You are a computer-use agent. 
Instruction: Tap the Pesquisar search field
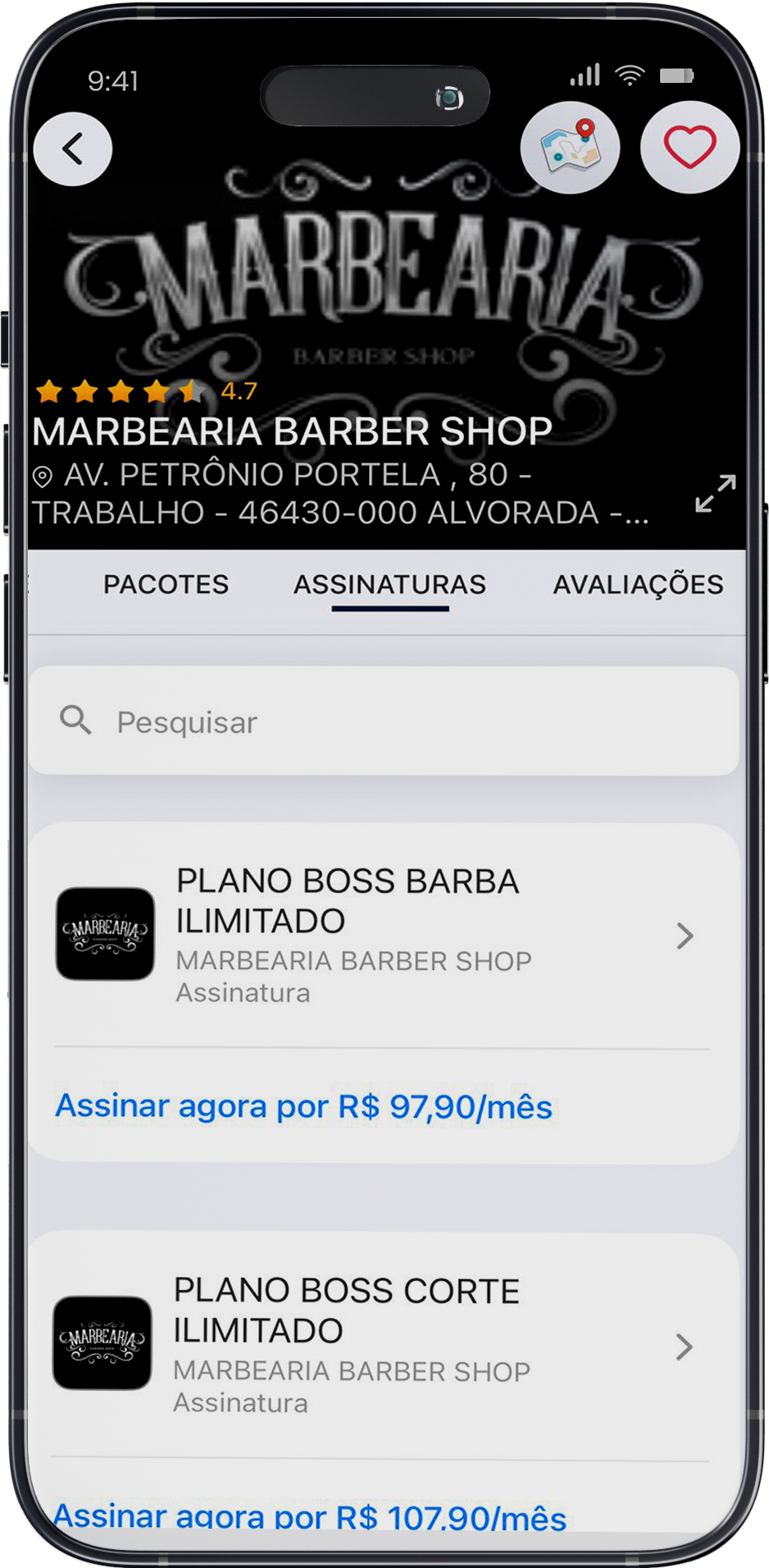[x=384, y=722]
